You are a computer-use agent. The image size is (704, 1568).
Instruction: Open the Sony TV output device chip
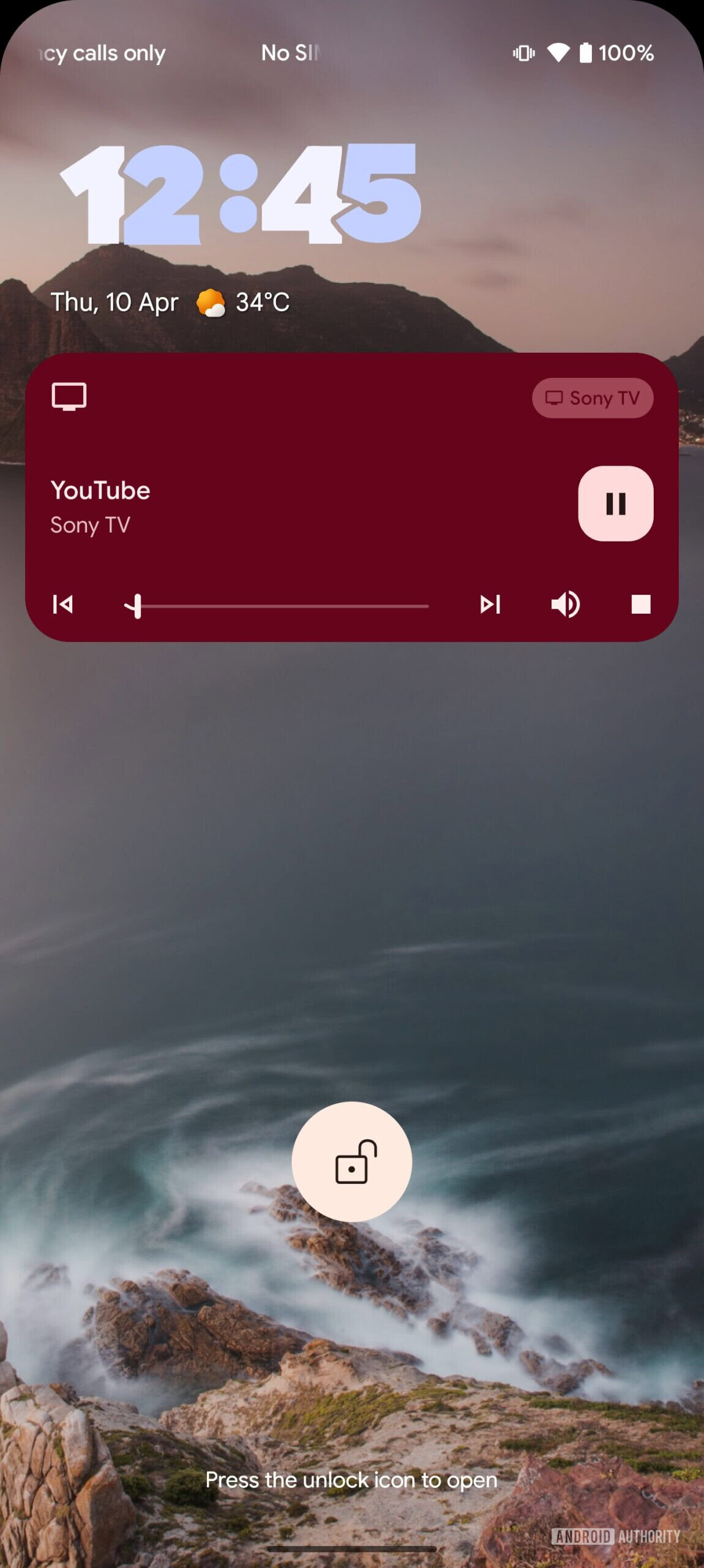pyautogui.click(x=592, y=398)
